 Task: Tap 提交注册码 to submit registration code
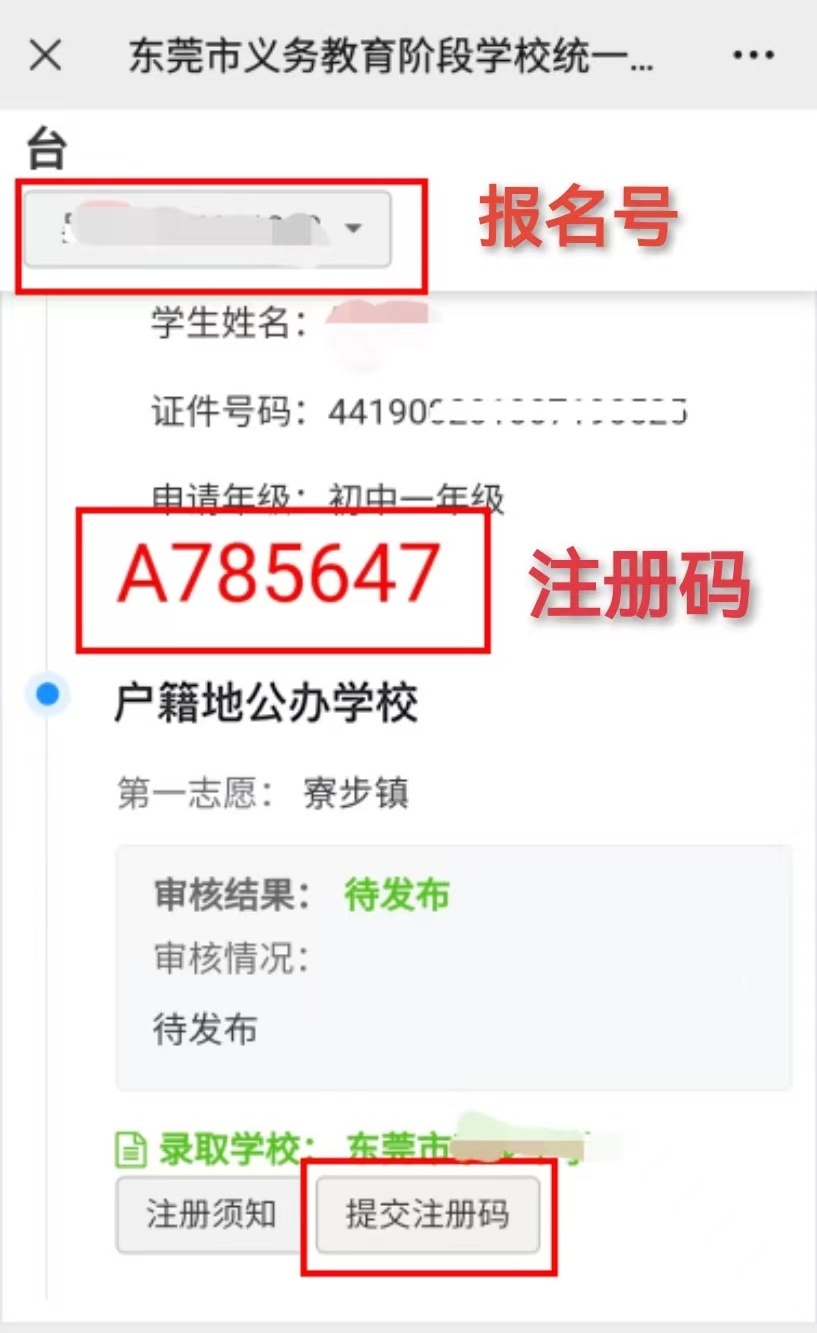[427, 1214]
